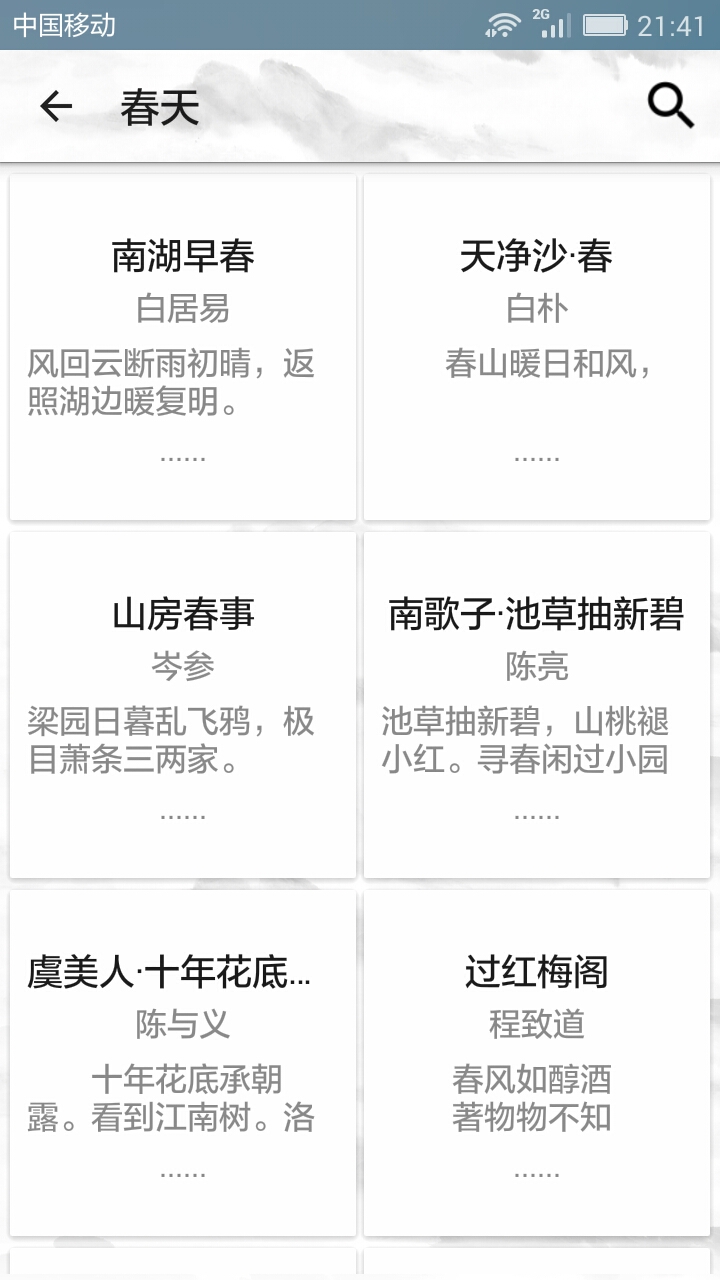The image size is (720, 1280).
Task: Open the search magnifier icon
Action: [668, 104]
